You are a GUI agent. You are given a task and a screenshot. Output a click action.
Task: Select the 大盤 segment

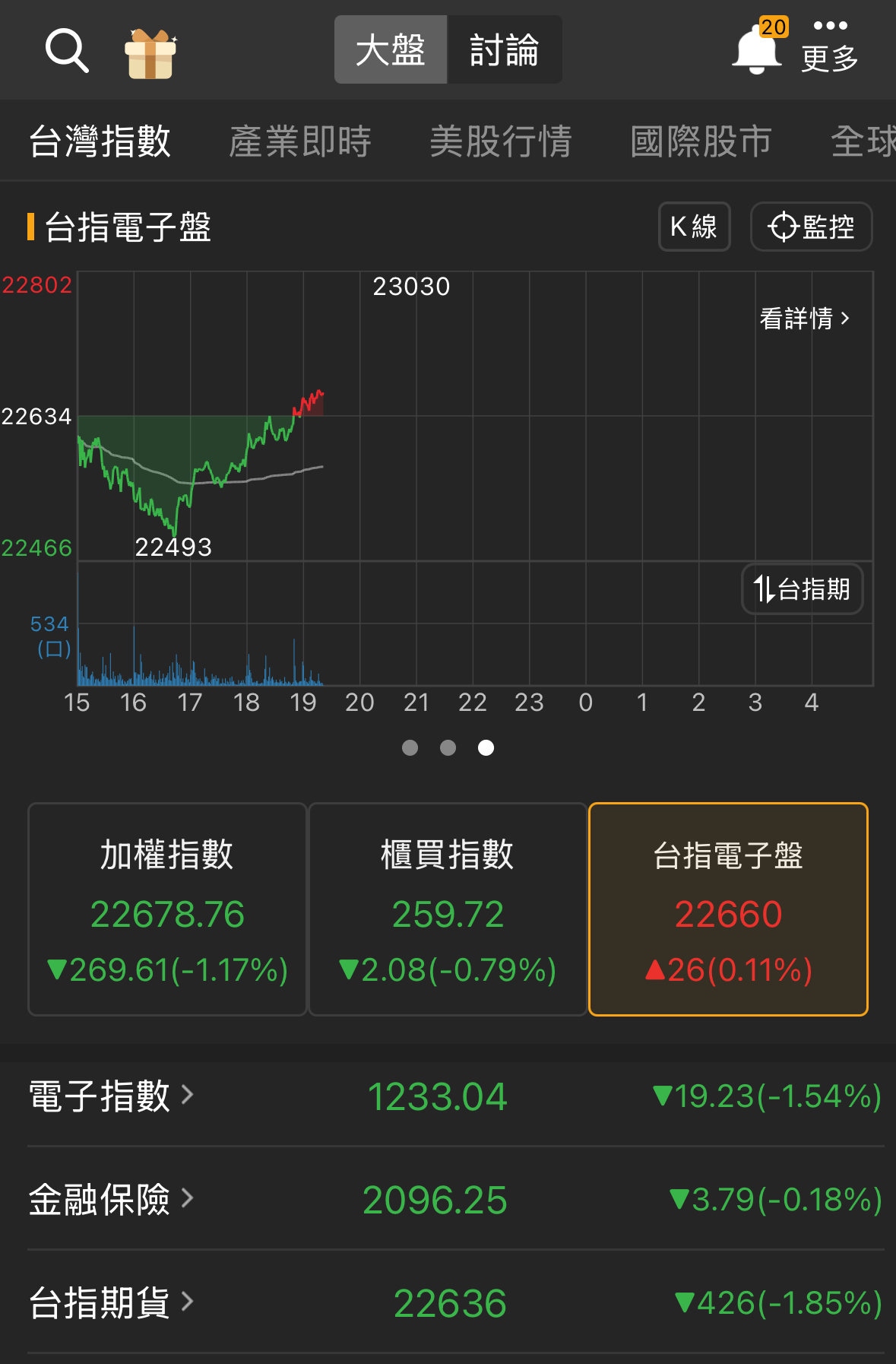point(391,50)
